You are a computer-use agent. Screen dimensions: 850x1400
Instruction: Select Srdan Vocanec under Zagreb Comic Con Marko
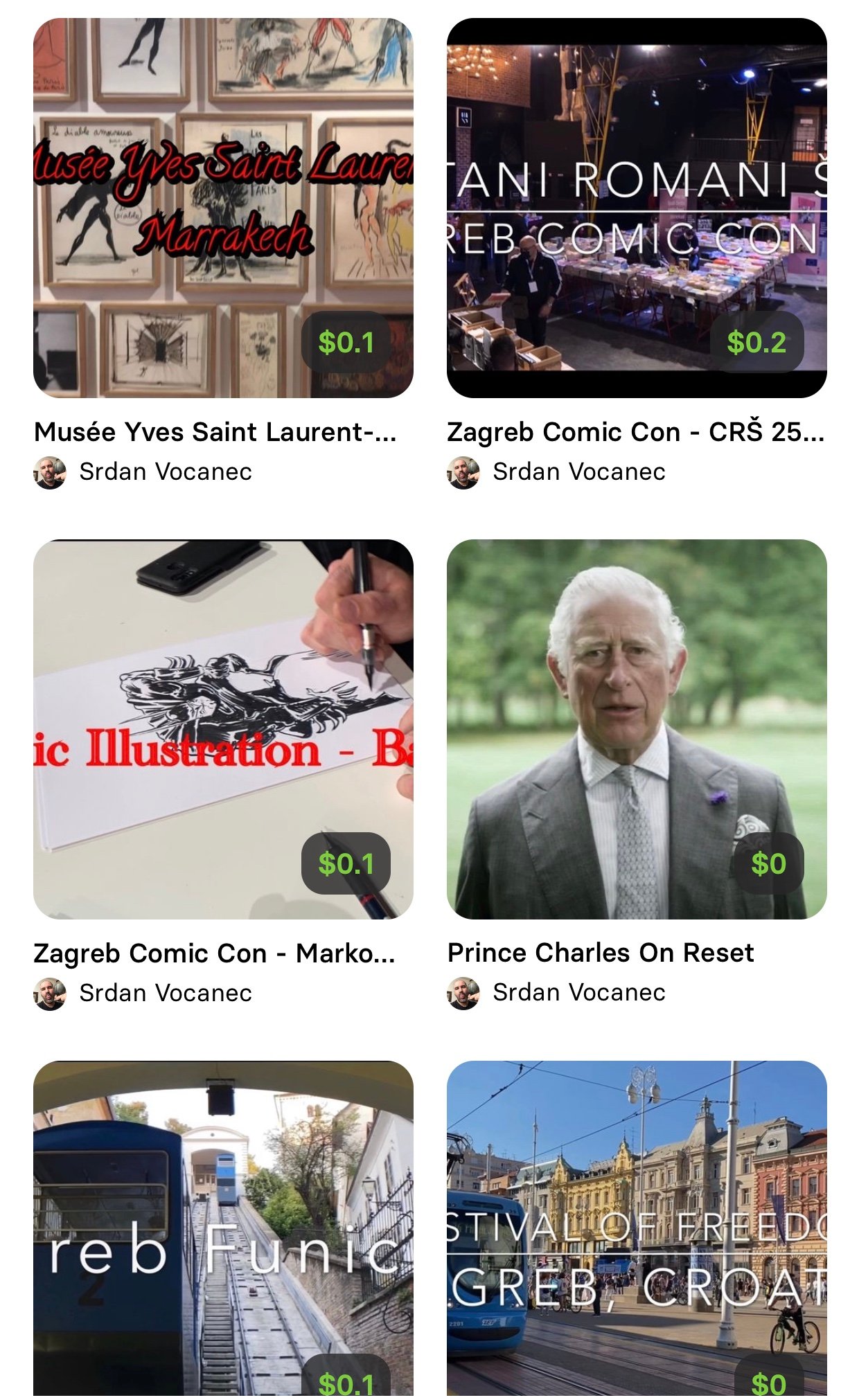[x=165, y=994]
